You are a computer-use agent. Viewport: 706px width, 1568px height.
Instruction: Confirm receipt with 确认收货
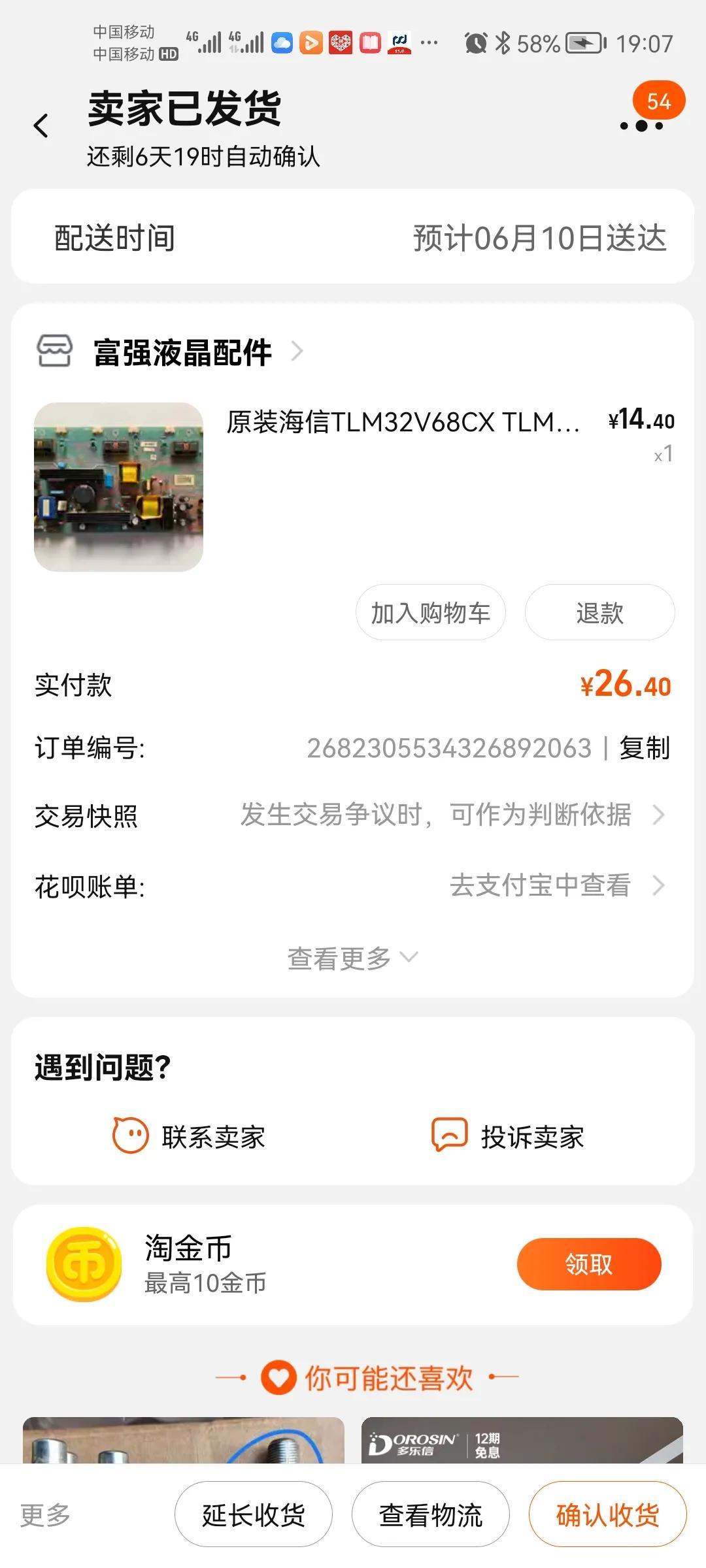(x=607, y=1514)
